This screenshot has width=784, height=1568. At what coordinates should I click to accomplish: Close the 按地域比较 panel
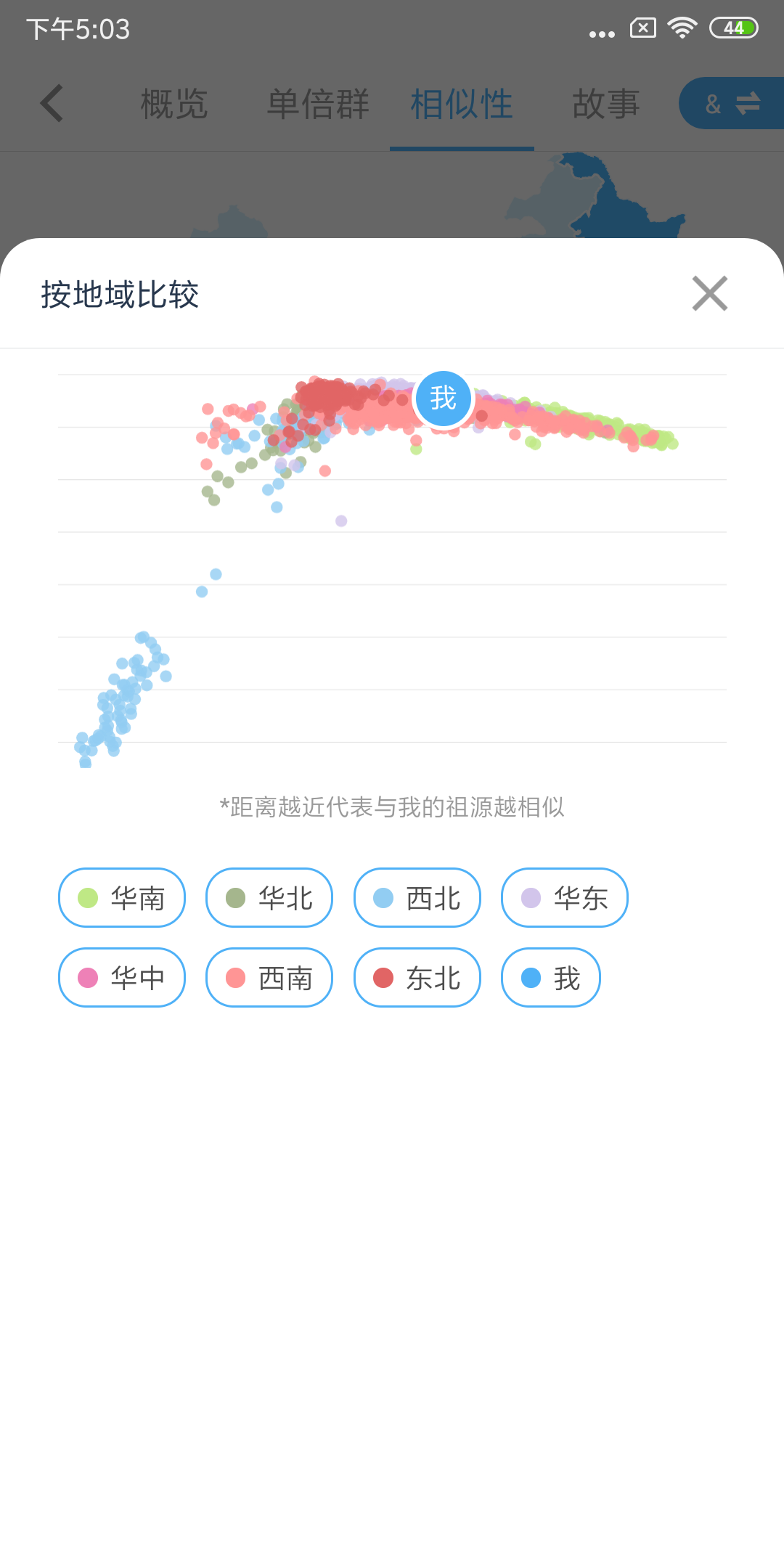coord(710,293)
